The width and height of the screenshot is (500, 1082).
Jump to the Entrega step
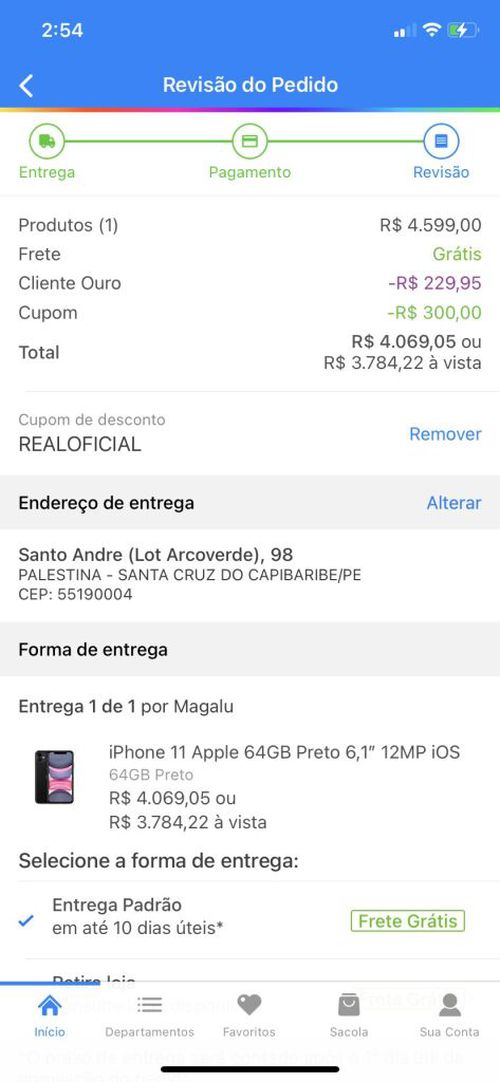[47, 153]
